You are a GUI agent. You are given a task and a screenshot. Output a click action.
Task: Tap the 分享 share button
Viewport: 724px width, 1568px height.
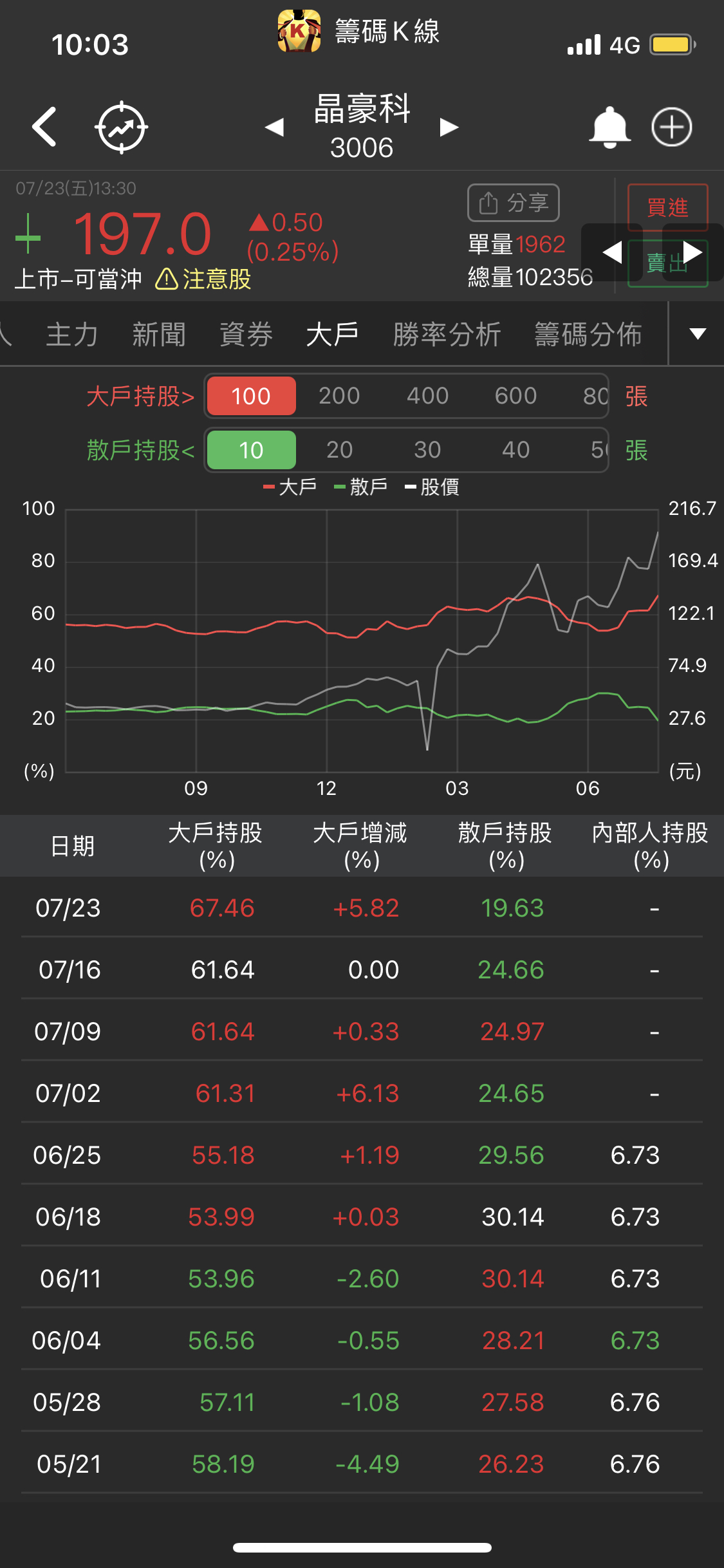[513, 203]
